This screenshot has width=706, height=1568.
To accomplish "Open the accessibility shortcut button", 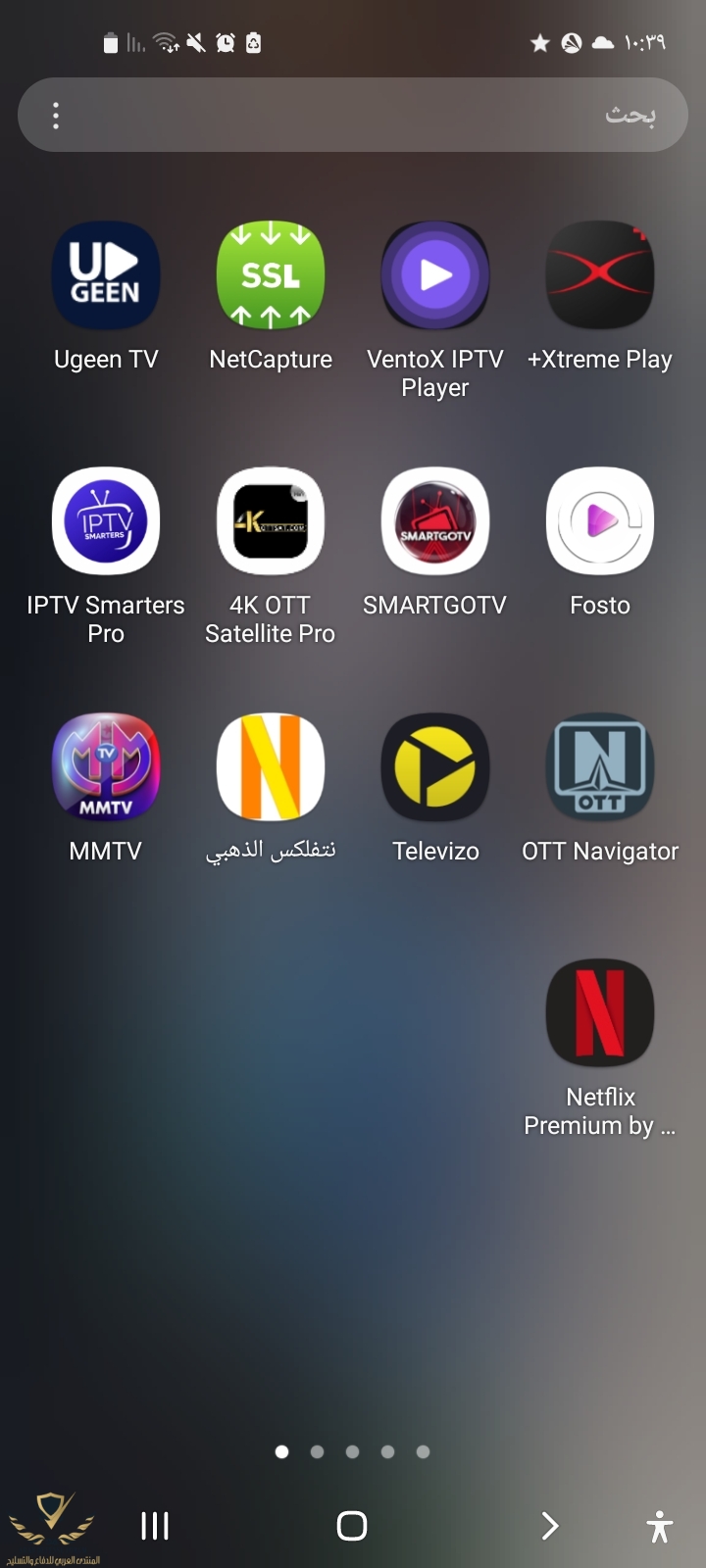I will point(660,1526).
